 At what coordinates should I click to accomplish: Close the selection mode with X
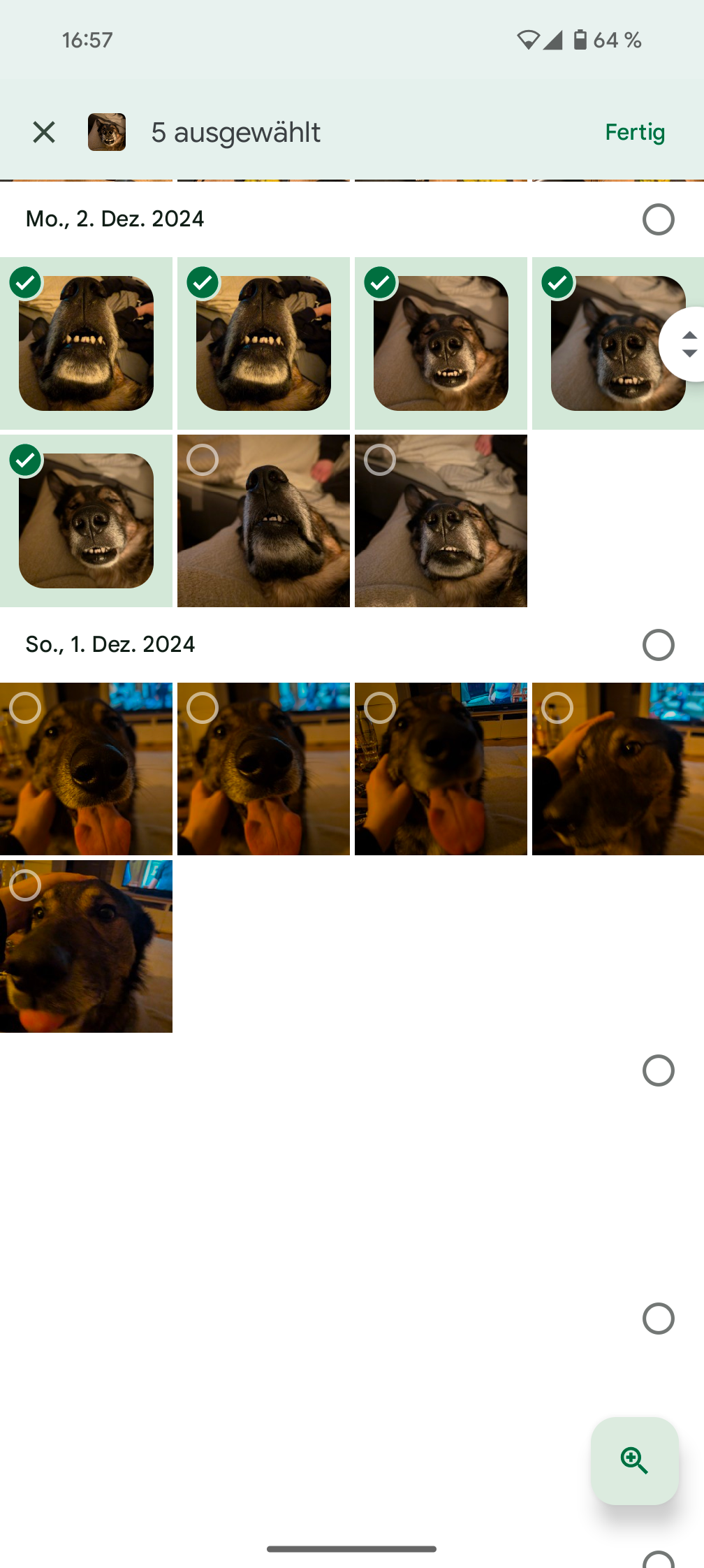point(43,132)
